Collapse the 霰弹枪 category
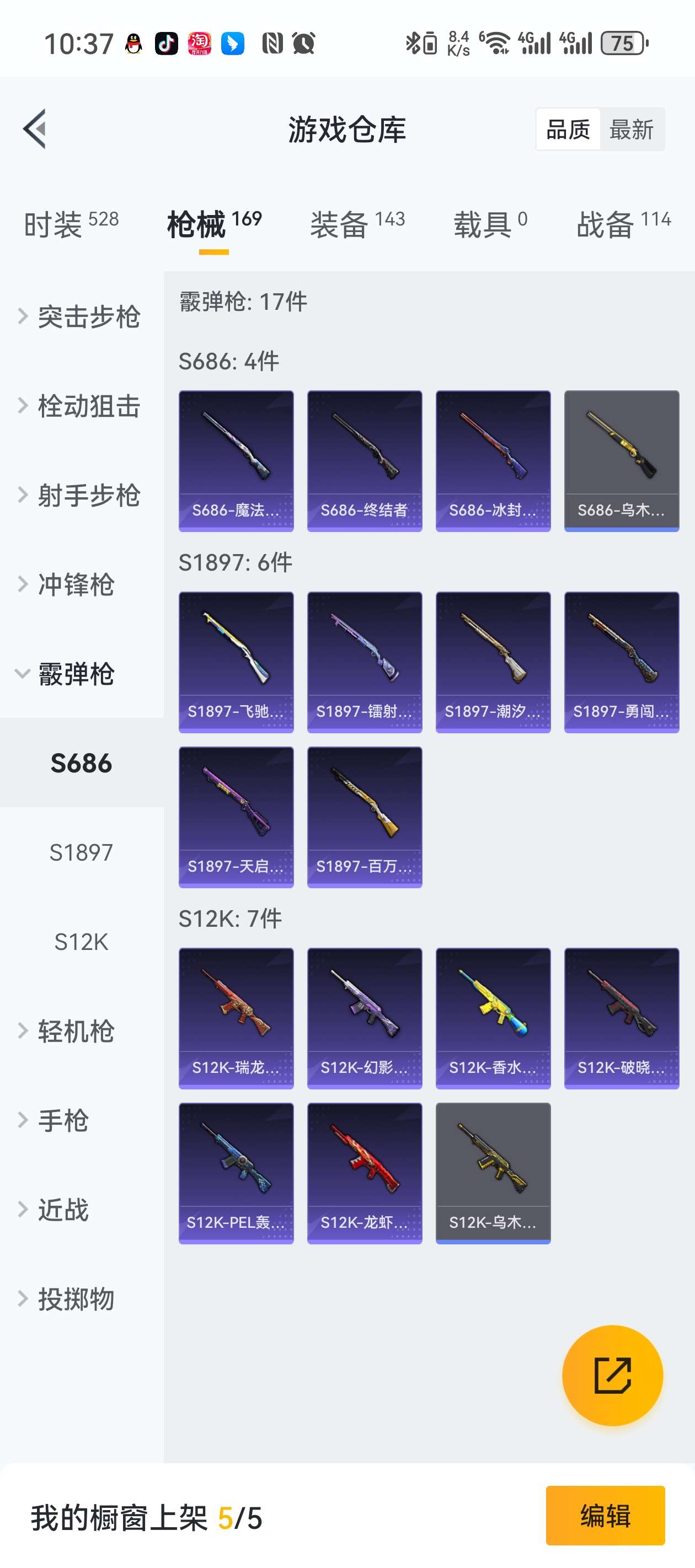The width and height of the screenshot is (695, 1568). tap(76, 674)
